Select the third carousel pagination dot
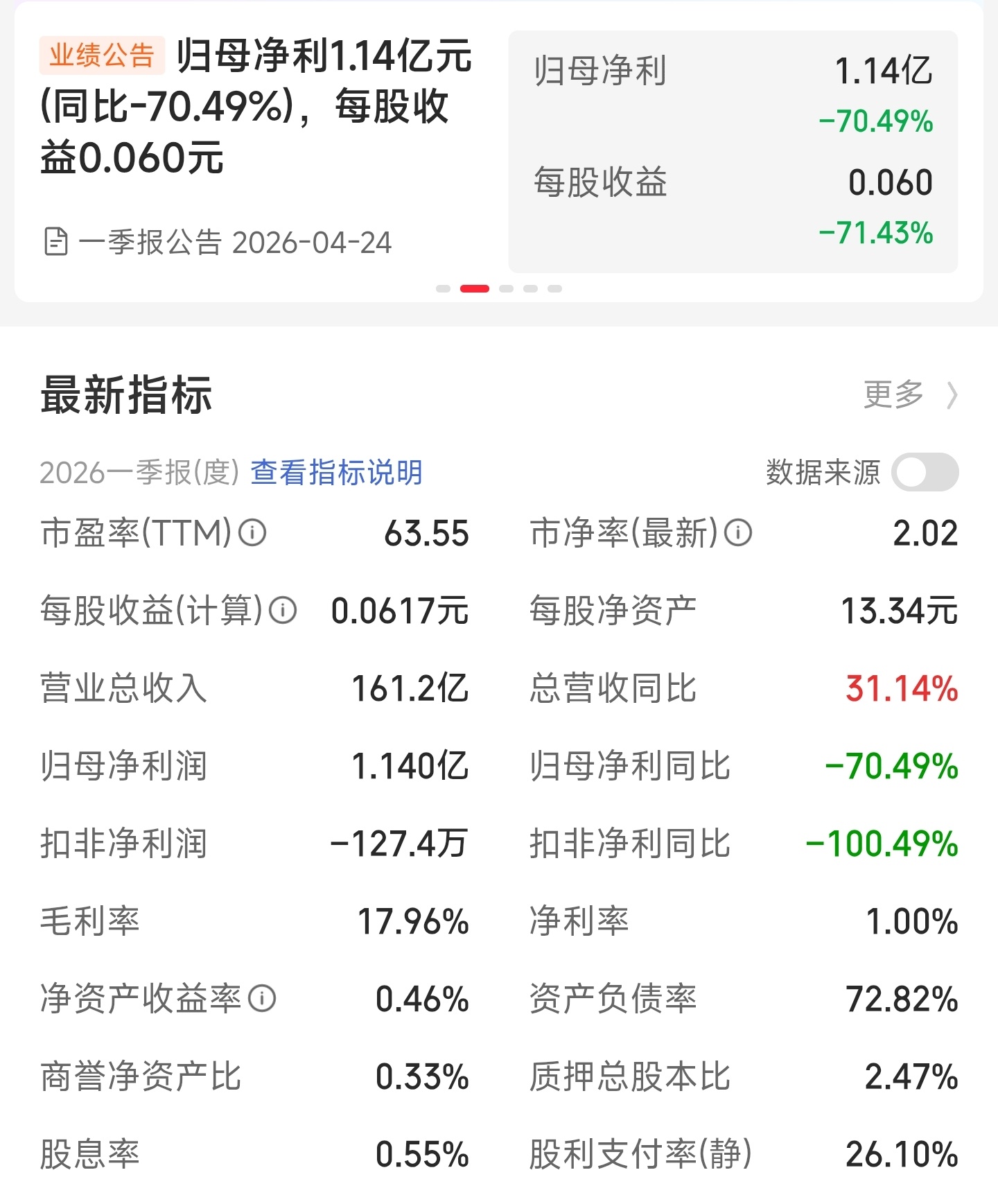This screenshot has width=998, height=1204. (507, 288)
